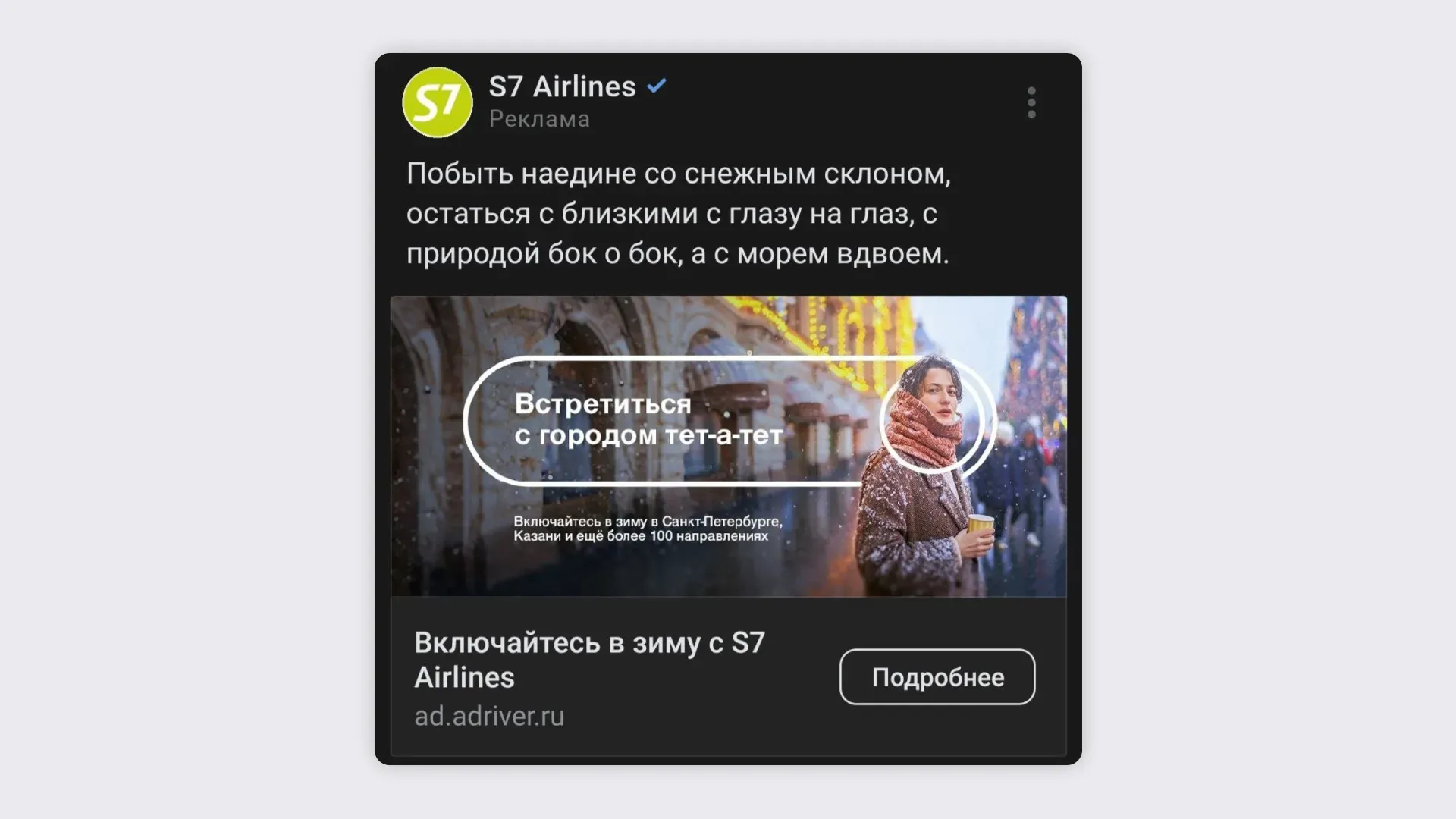1456x819 pixels.
Task: Open the S7 Airlines account name
Action: coord(562,86)
